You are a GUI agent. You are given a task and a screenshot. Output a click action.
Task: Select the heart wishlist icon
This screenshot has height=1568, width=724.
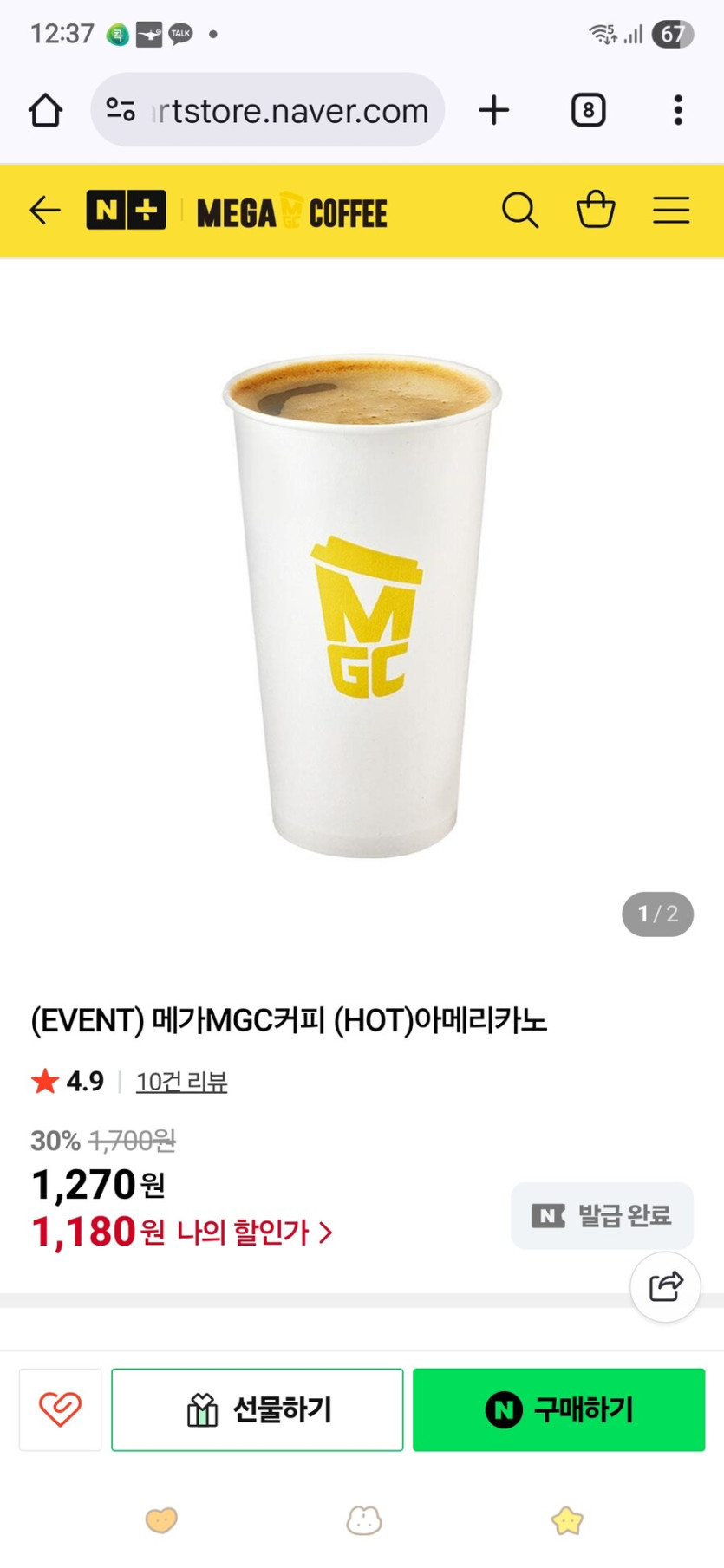59,1409
